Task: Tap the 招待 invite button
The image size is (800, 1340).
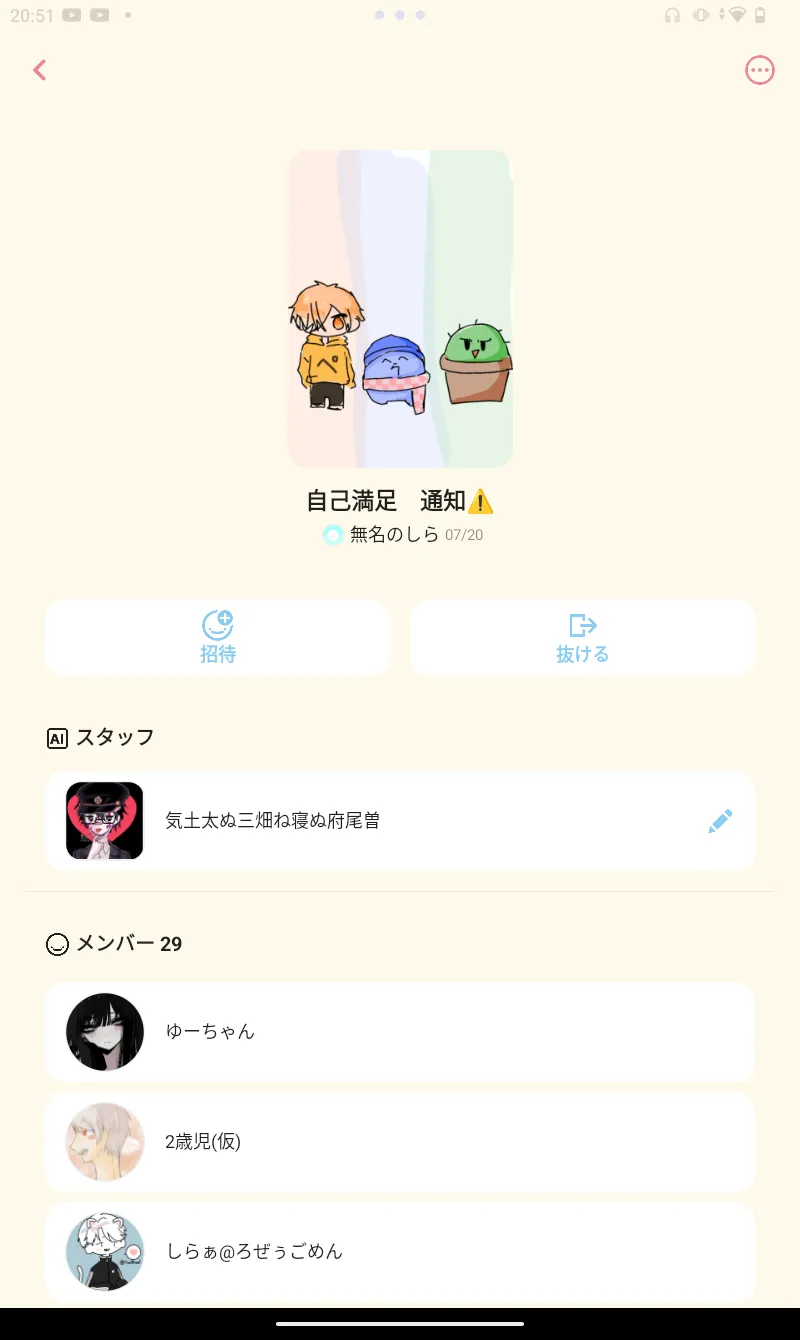Action: [x=217, y=638]
